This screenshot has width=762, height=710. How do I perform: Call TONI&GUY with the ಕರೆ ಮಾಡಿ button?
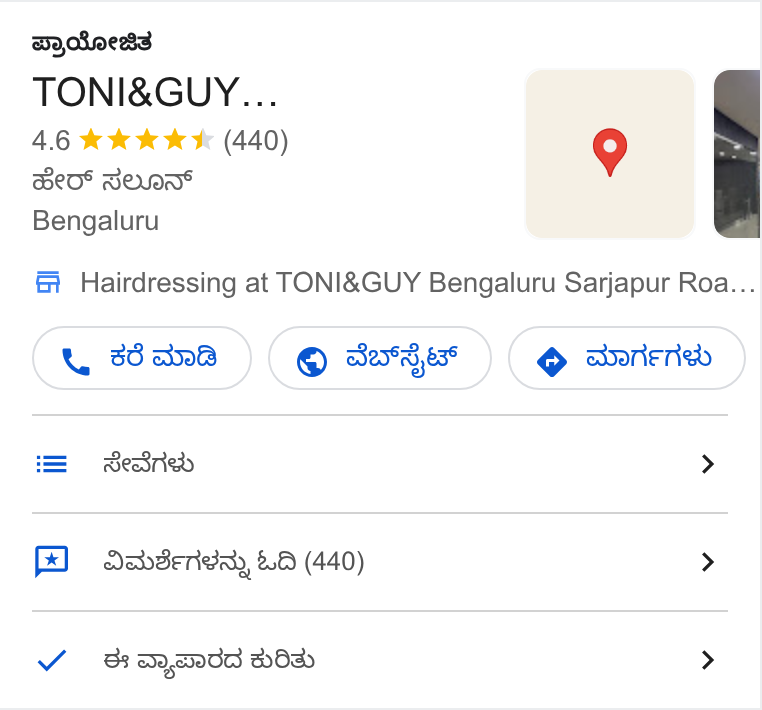[x=142, y=358]
